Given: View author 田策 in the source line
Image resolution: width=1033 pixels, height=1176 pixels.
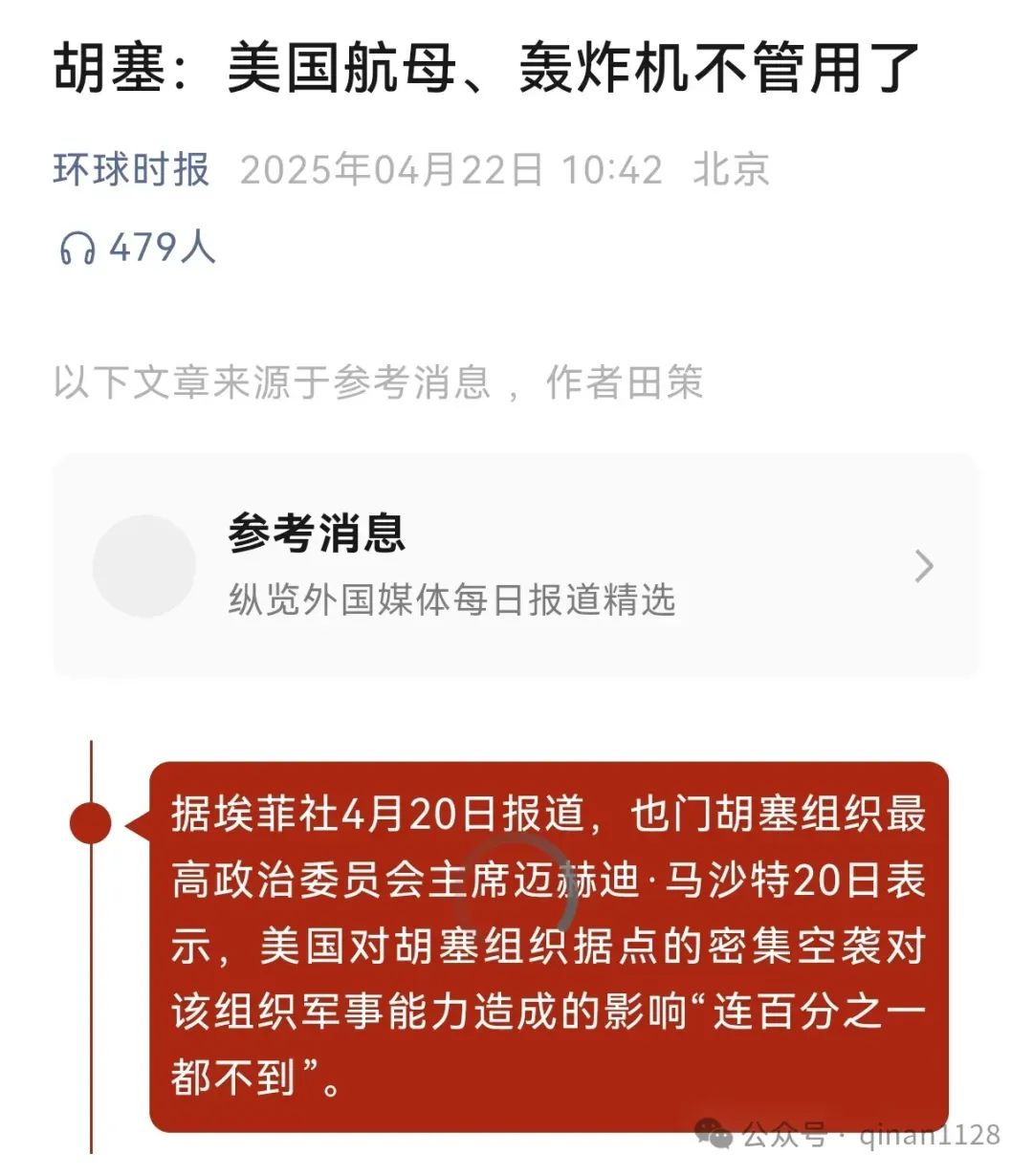Looking at the screenshot, I should point(670,382).
